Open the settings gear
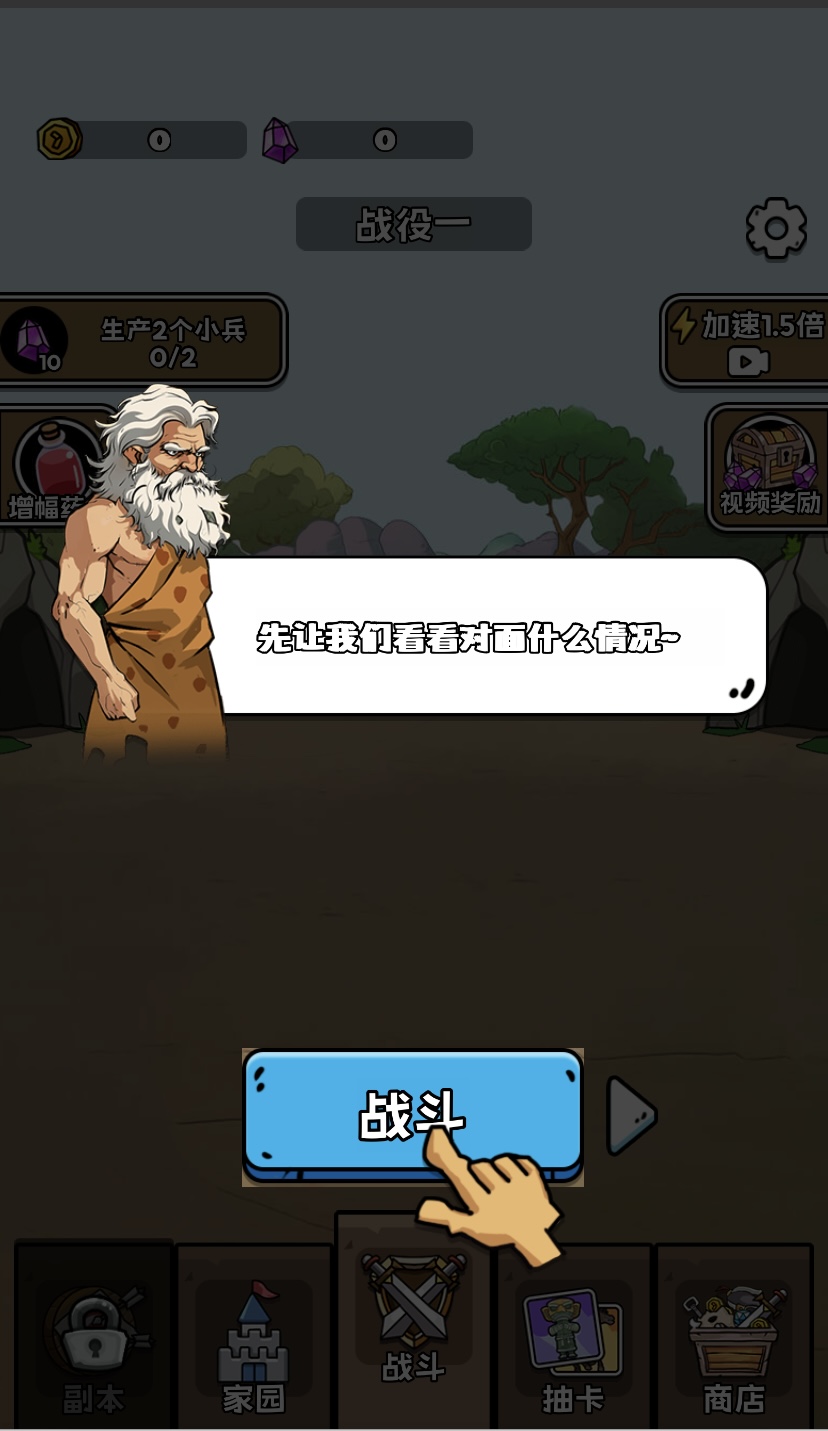The image size is (828, 1431). tap(776, 229)
